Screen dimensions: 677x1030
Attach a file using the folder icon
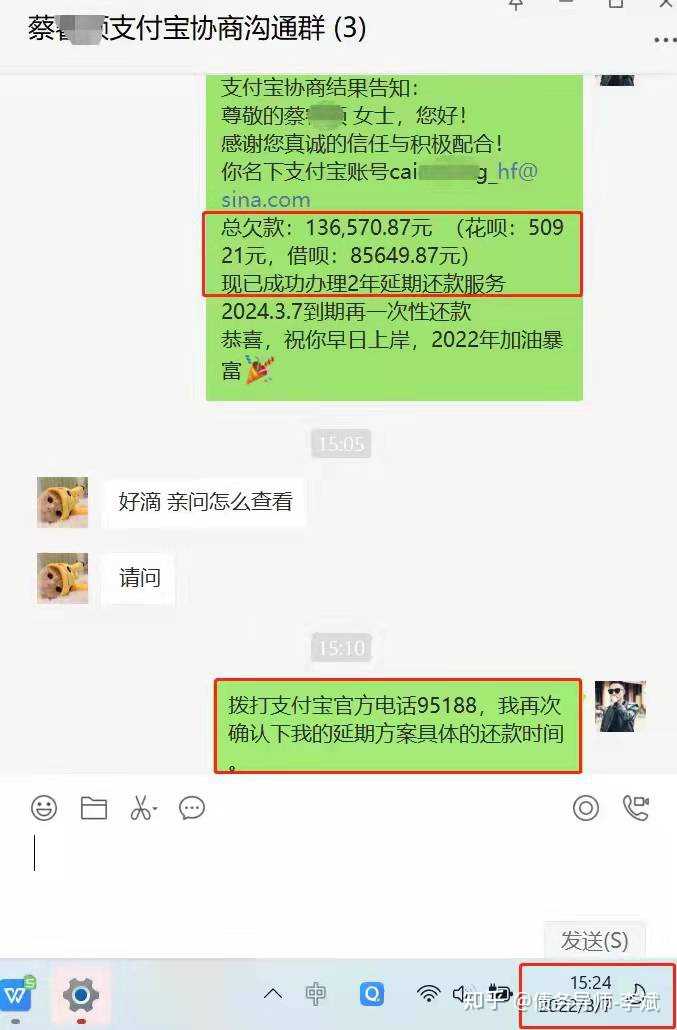(x=94, y=808)
